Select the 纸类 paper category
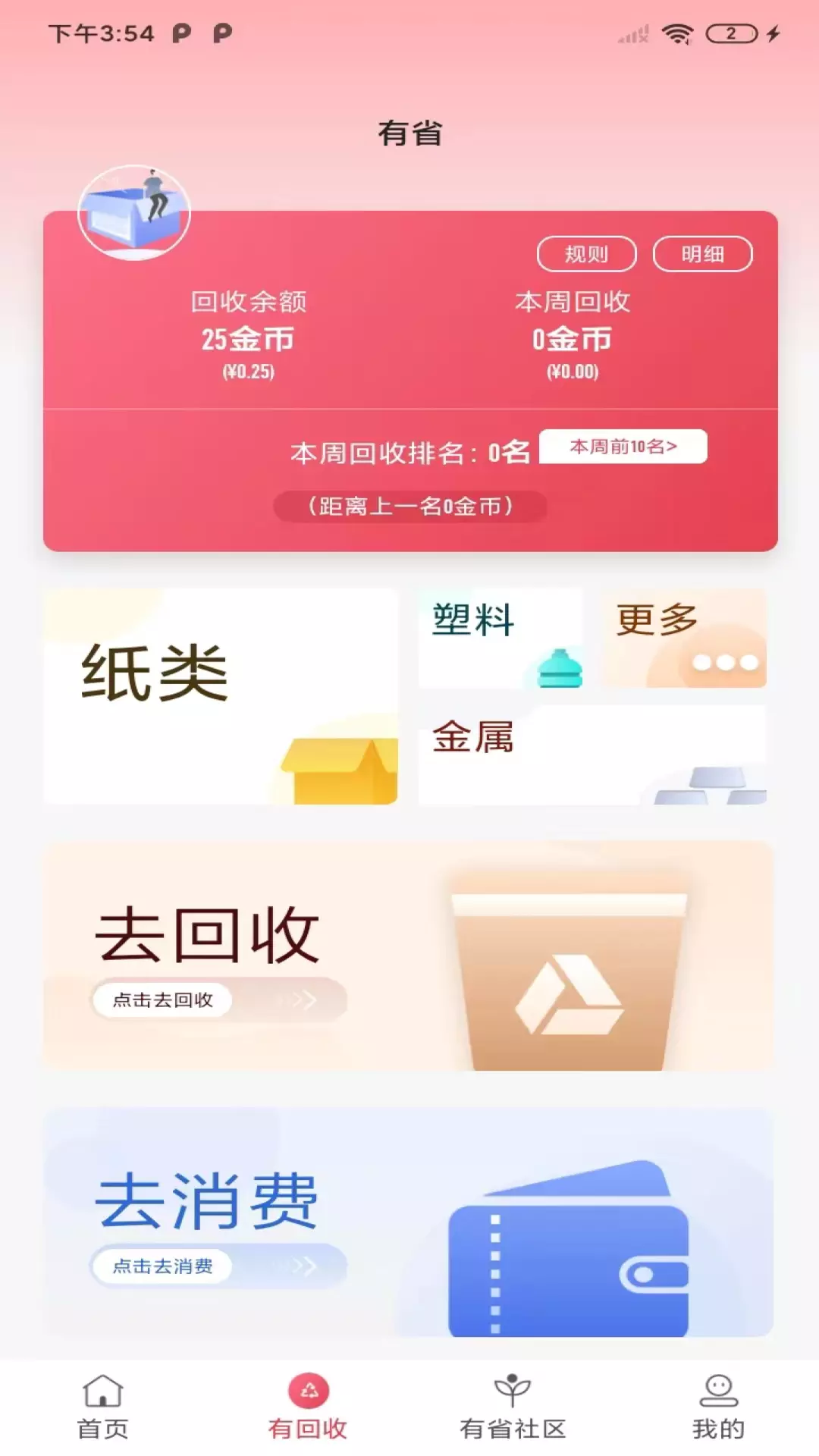819x1456 pixels. (221, 696)
